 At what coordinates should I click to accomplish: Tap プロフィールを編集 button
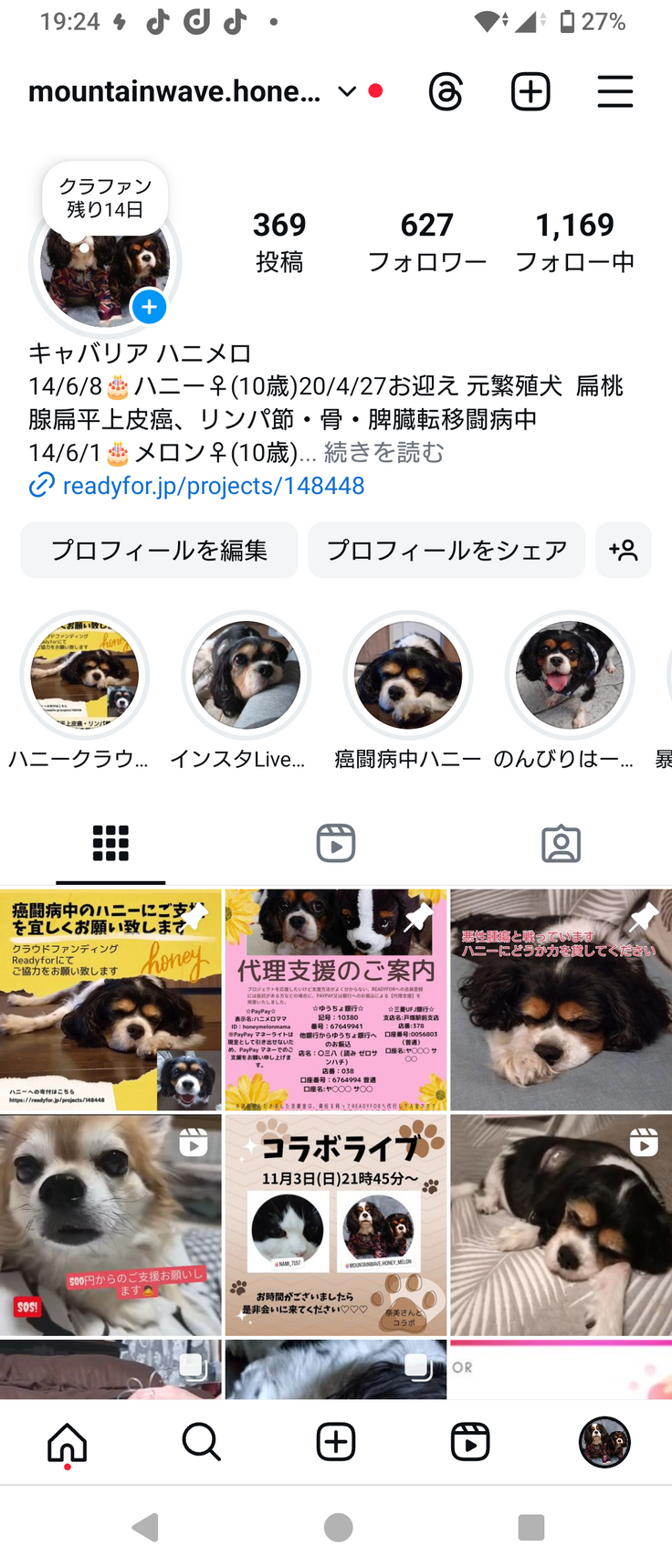click(x=159, y=550)
